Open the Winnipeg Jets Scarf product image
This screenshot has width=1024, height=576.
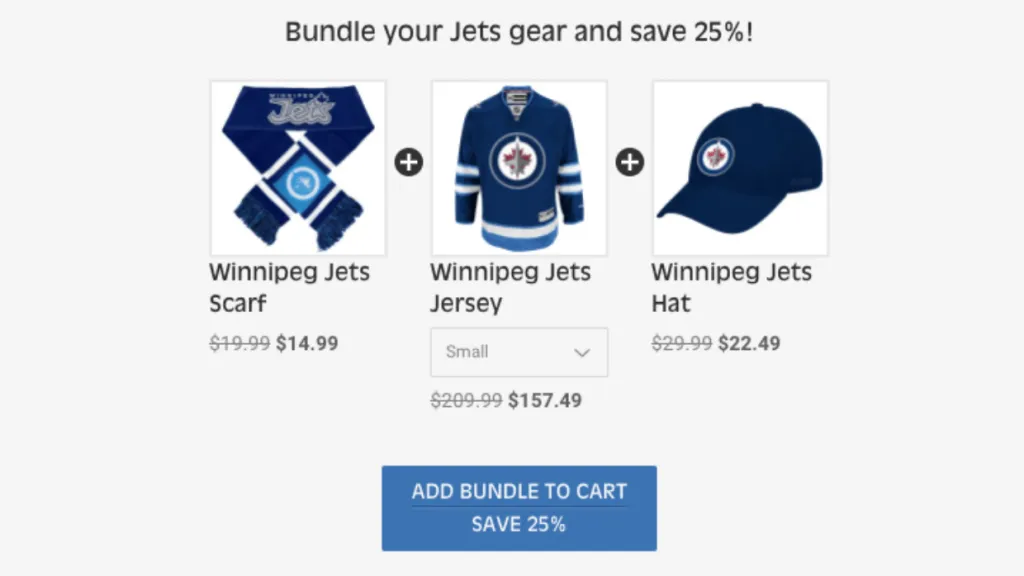tap(297, 168)
